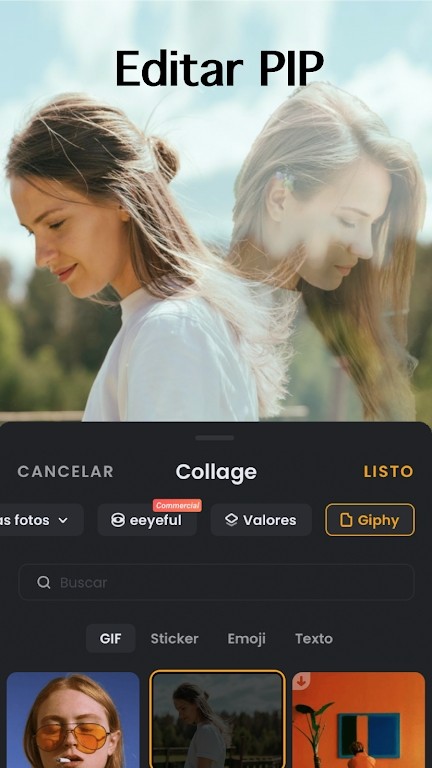
Task: Expand the photos dropdown chip
Action: (41, 520)
